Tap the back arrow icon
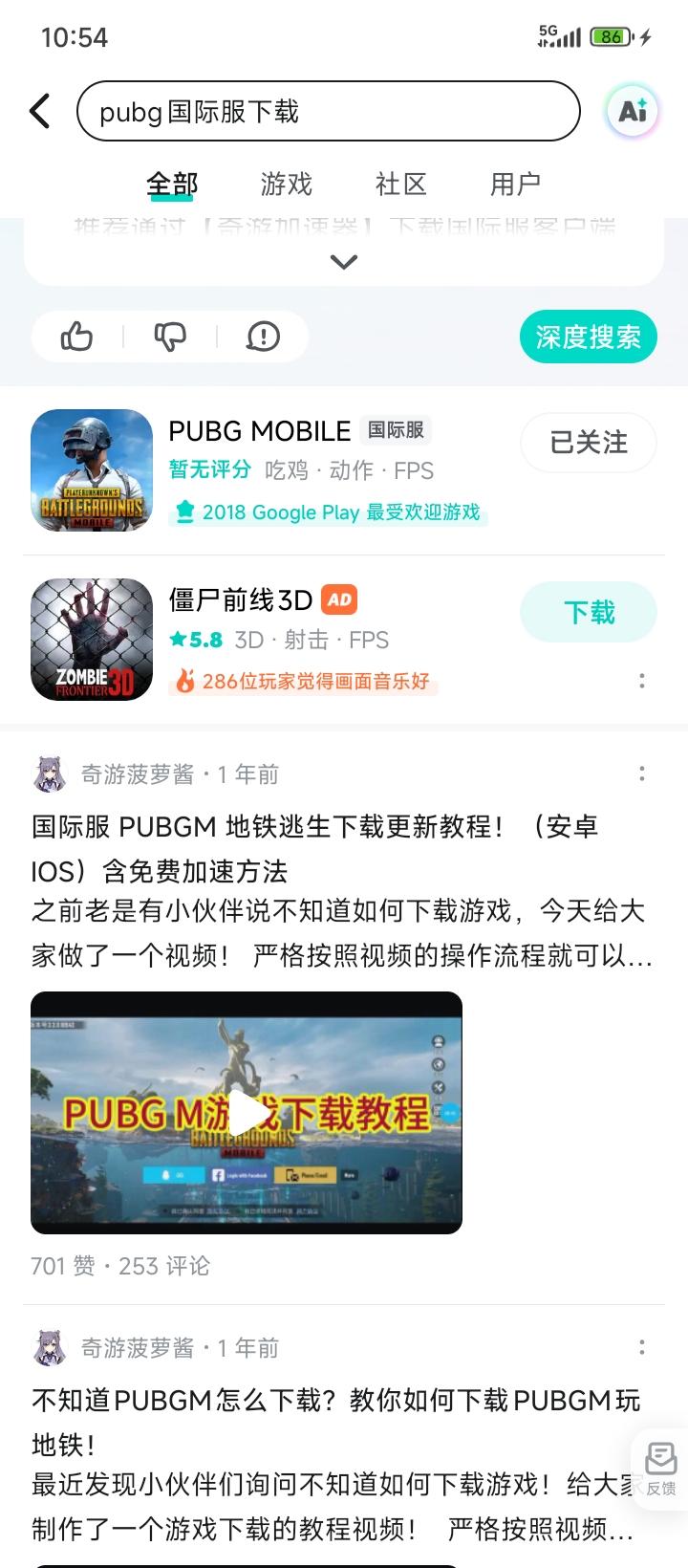 click(x=39, y=111)
